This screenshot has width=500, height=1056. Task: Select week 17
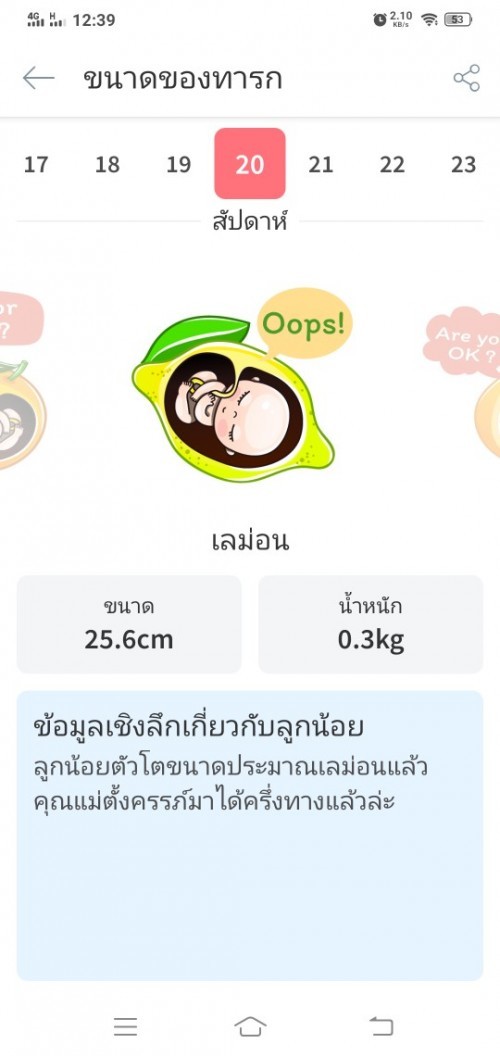click(x=36, y=164)
